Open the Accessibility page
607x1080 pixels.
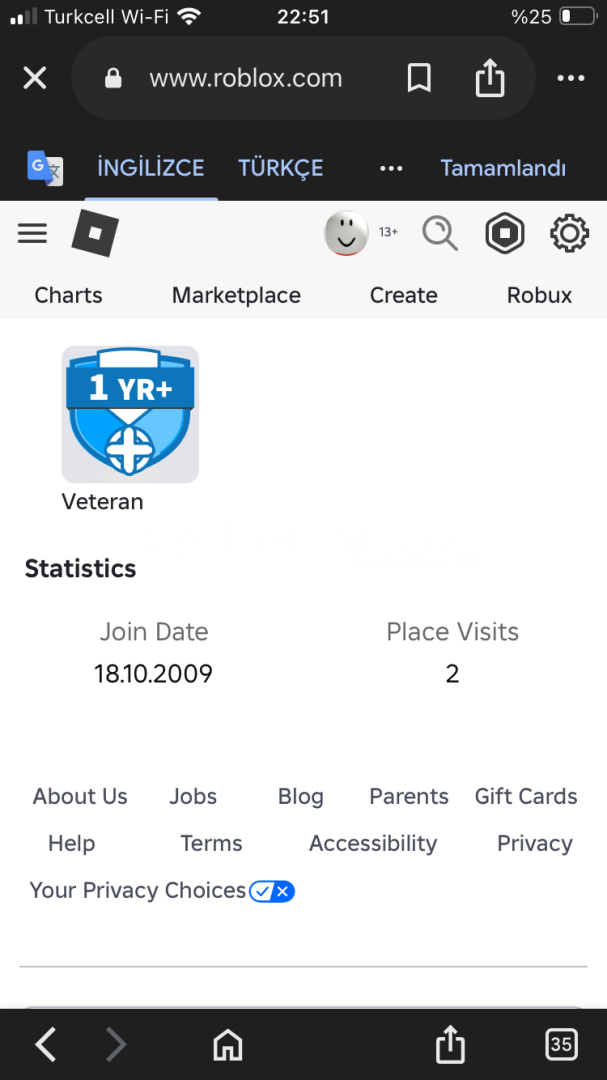coord(373,843)
